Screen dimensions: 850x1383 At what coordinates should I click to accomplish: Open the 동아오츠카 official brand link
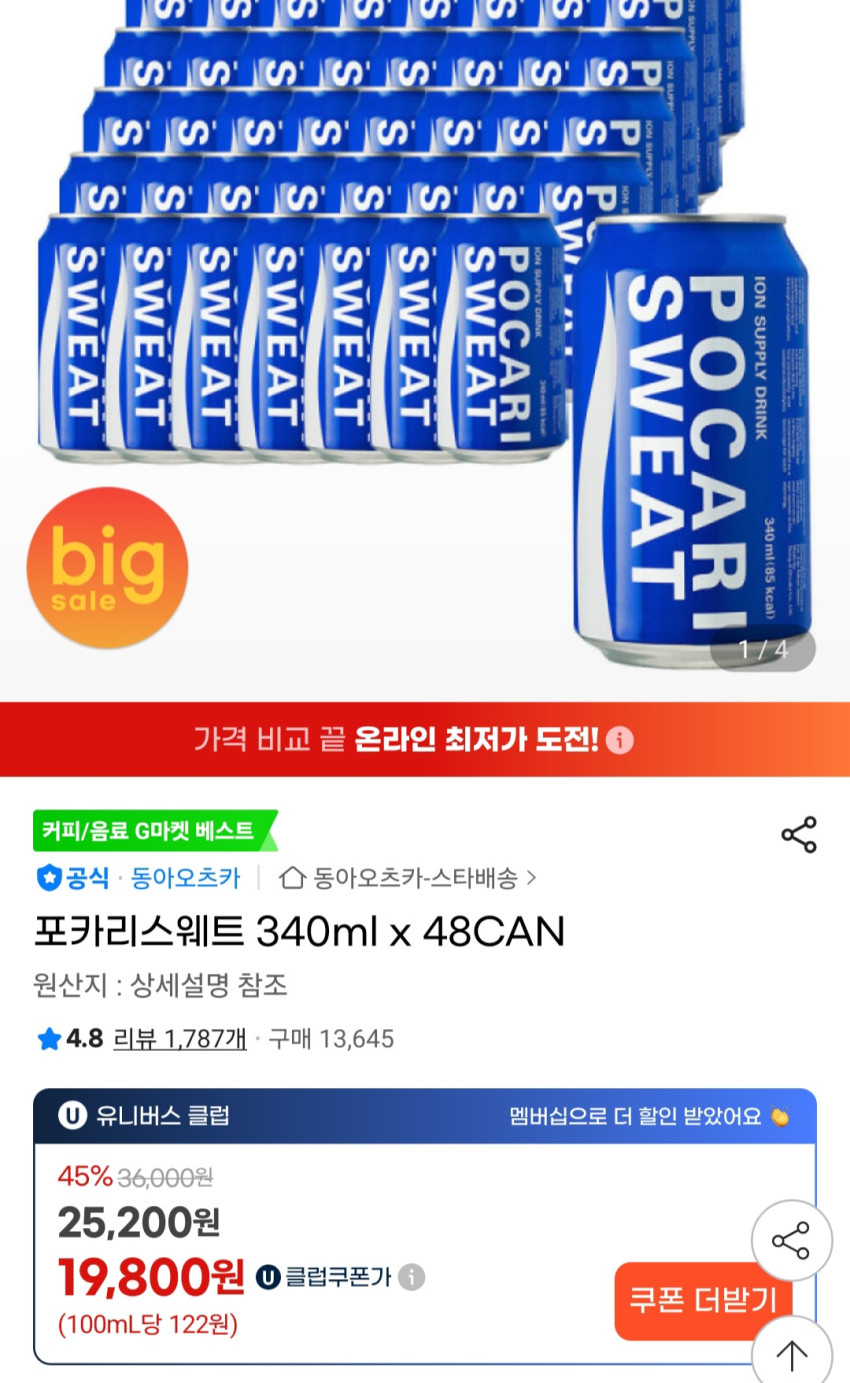[x=185, y=878]
